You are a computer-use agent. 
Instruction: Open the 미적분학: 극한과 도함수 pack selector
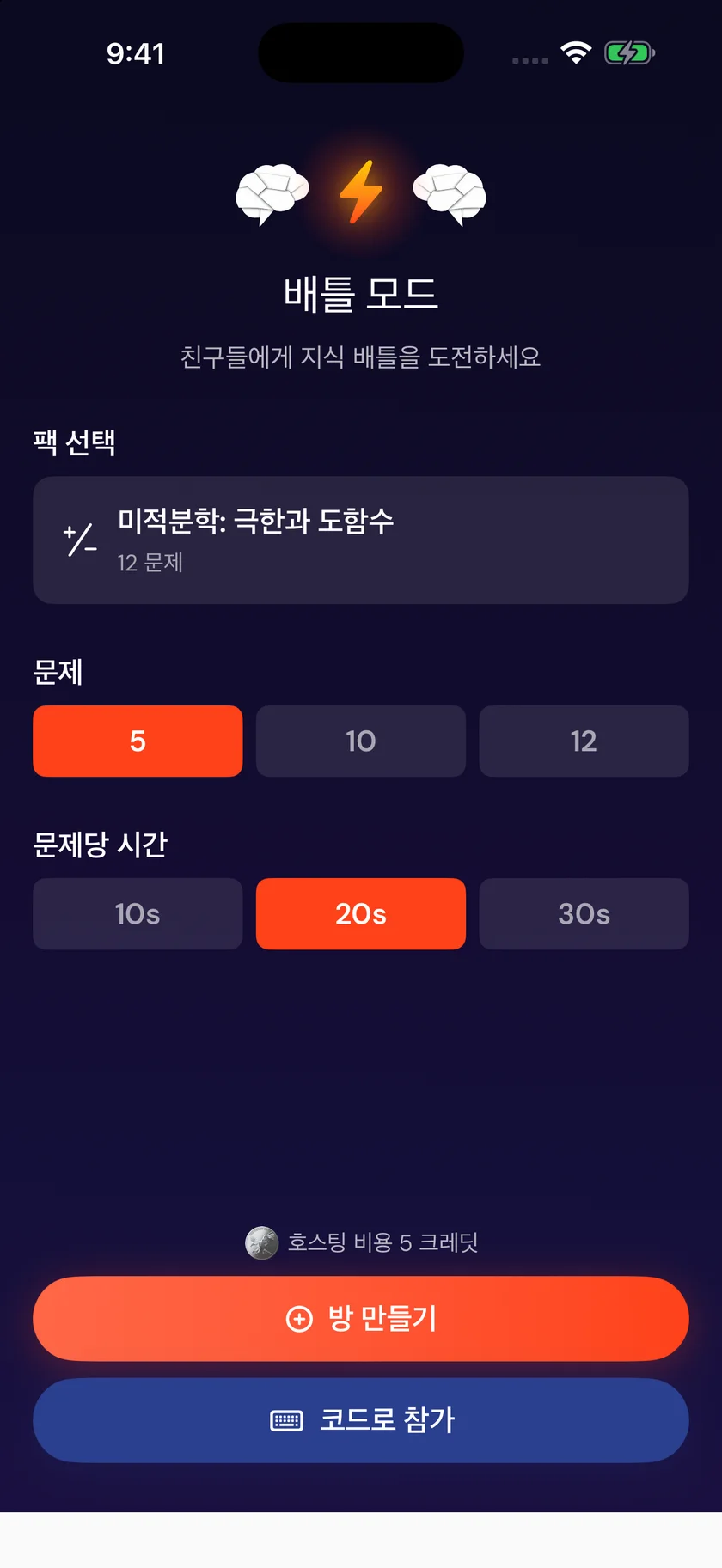click(x=361, y=540)
